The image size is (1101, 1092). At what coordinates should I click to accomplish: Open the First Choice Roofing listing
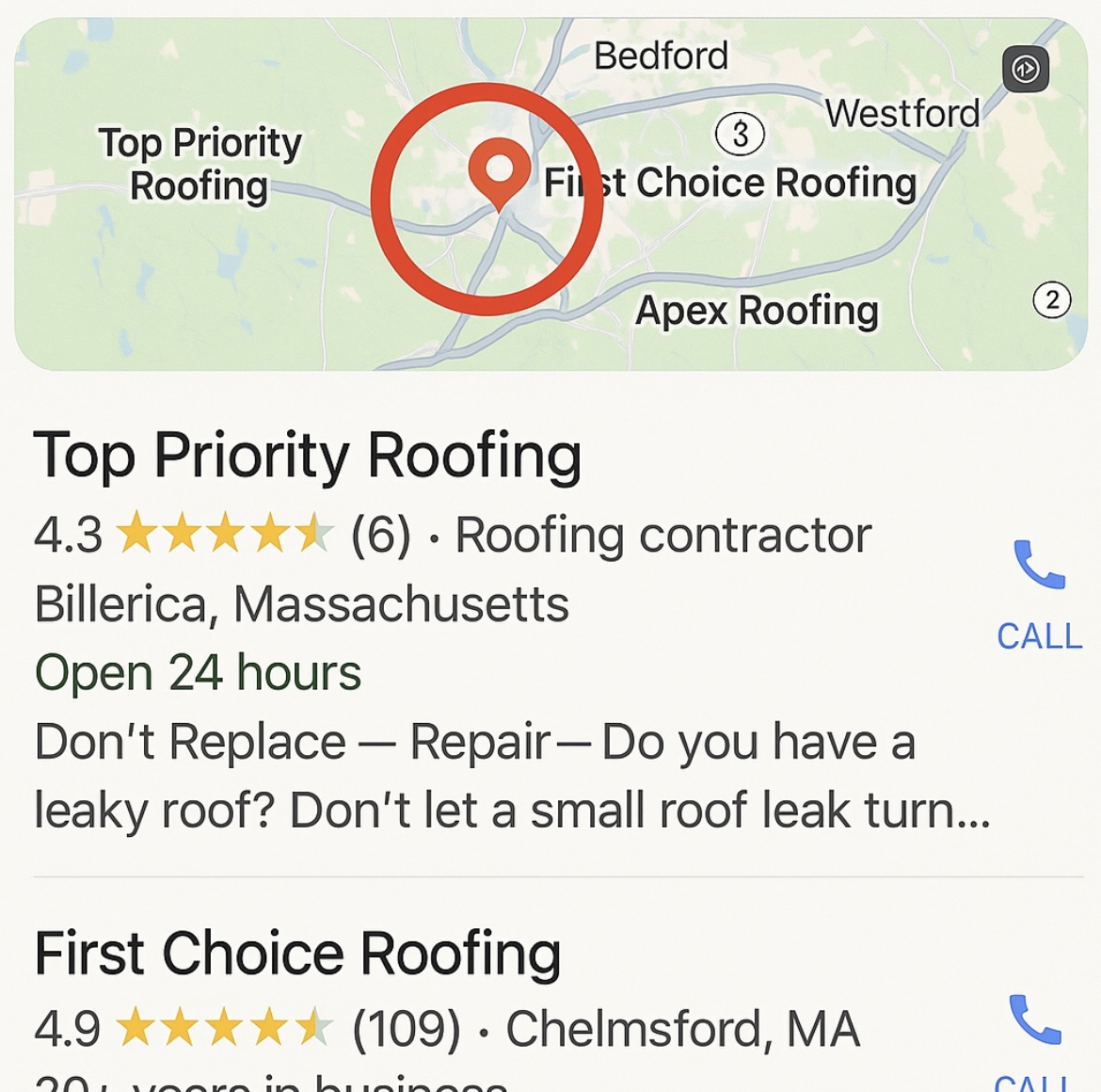click(297, 954)
